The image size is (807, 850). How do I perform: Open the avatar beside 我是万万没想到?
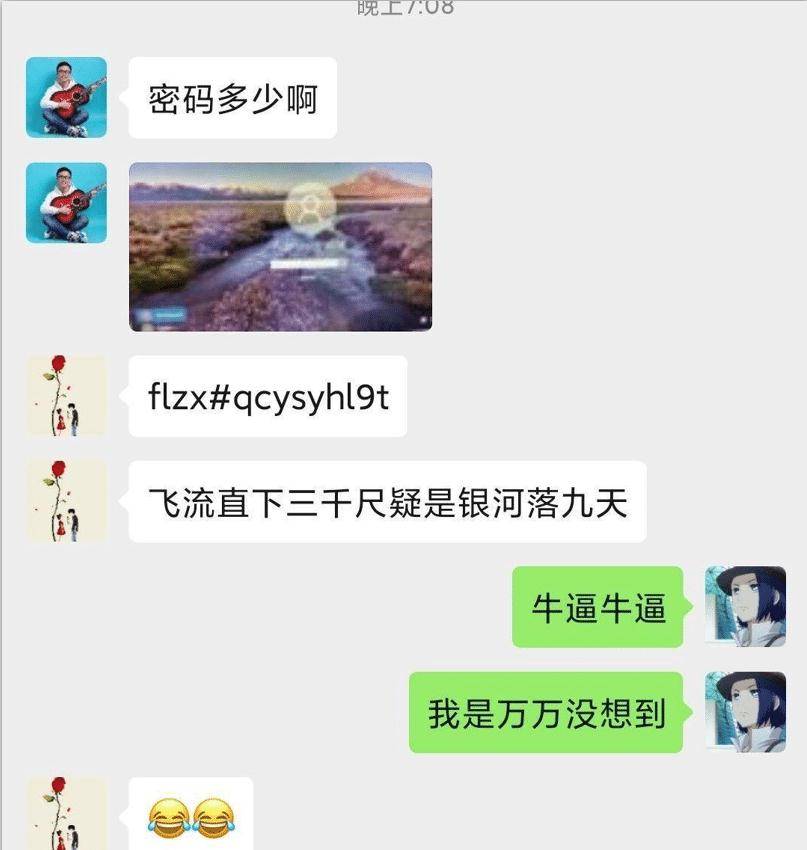[x=745, y=712]
